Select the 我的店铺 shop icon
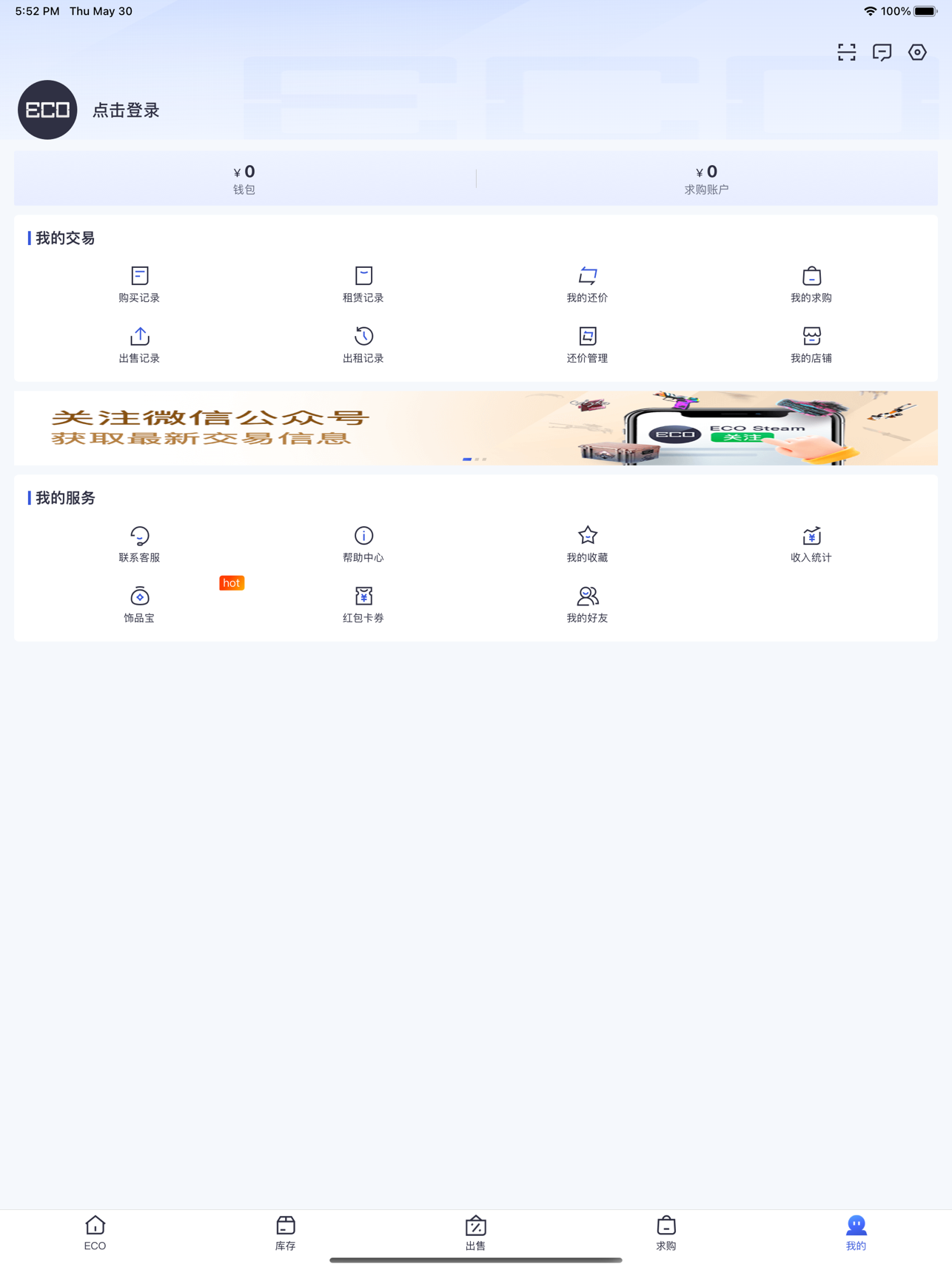The image size is (952, 1270). pyautogui.click(x=811, y=343)
